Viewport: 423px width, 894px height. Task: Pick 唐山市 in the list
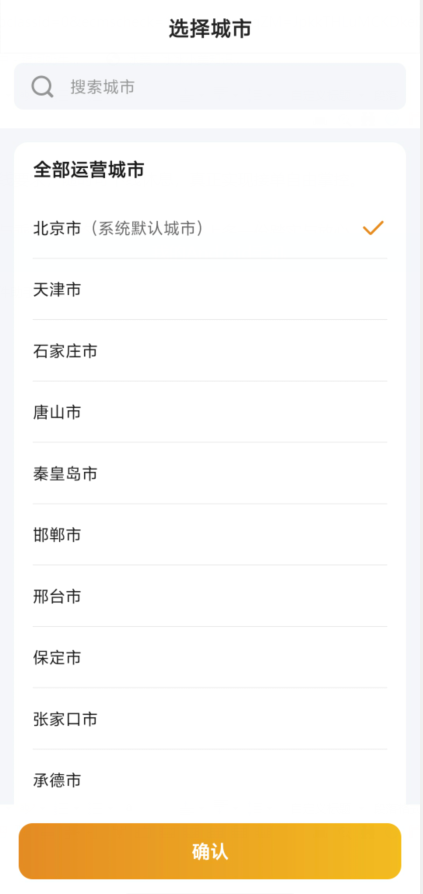coord(210,412)
